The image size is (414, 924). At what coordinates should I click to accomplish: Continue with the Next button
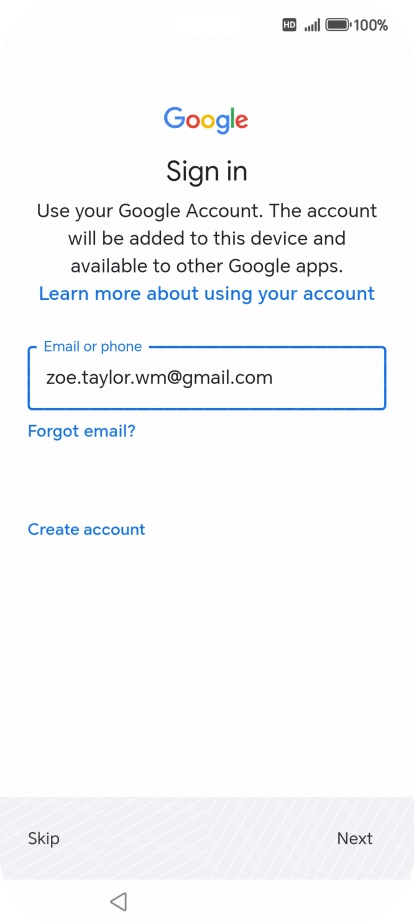point(355,838)
